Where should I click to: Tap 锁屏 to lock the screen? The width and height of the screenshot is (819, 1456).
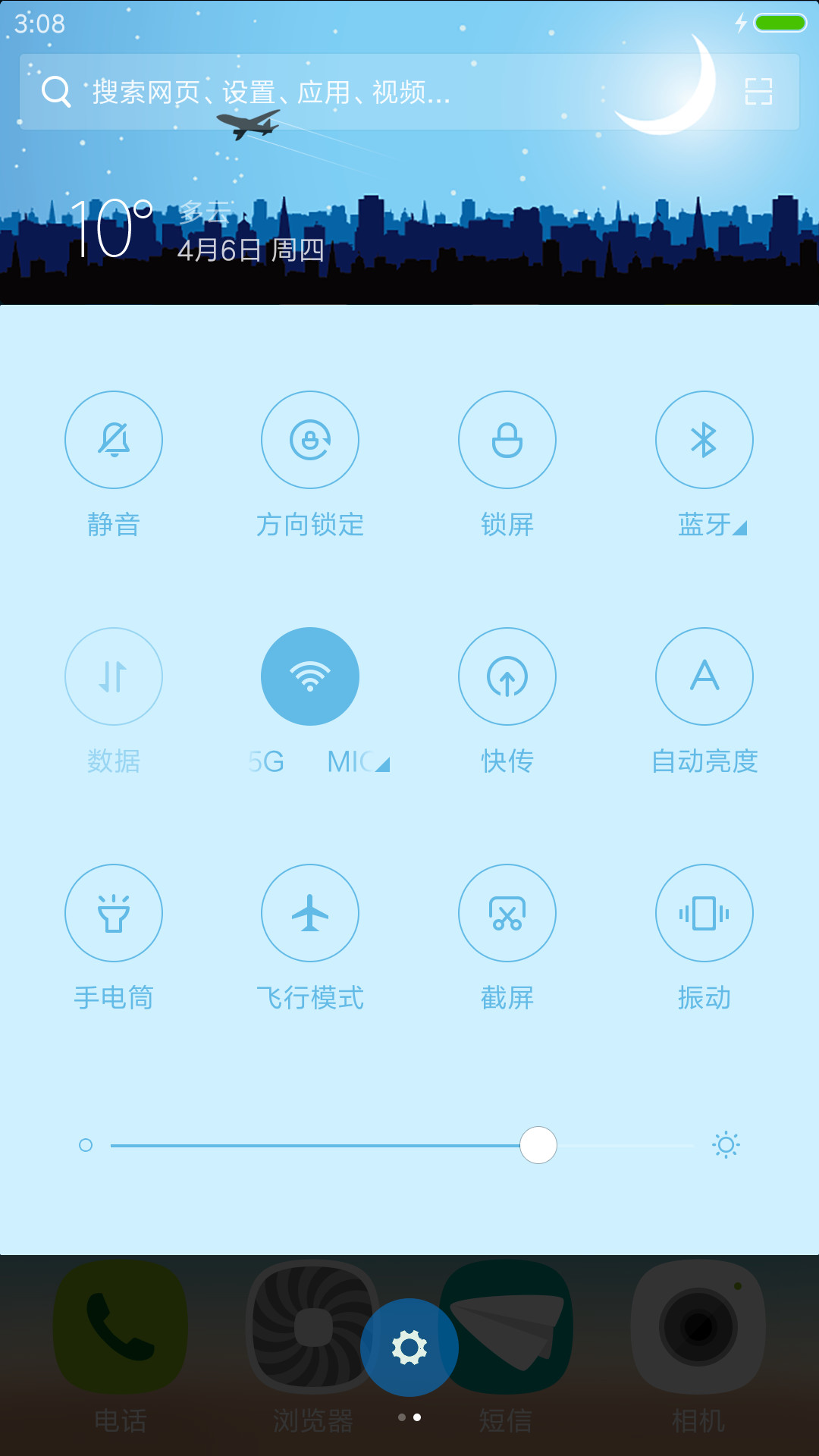(507, 440)
